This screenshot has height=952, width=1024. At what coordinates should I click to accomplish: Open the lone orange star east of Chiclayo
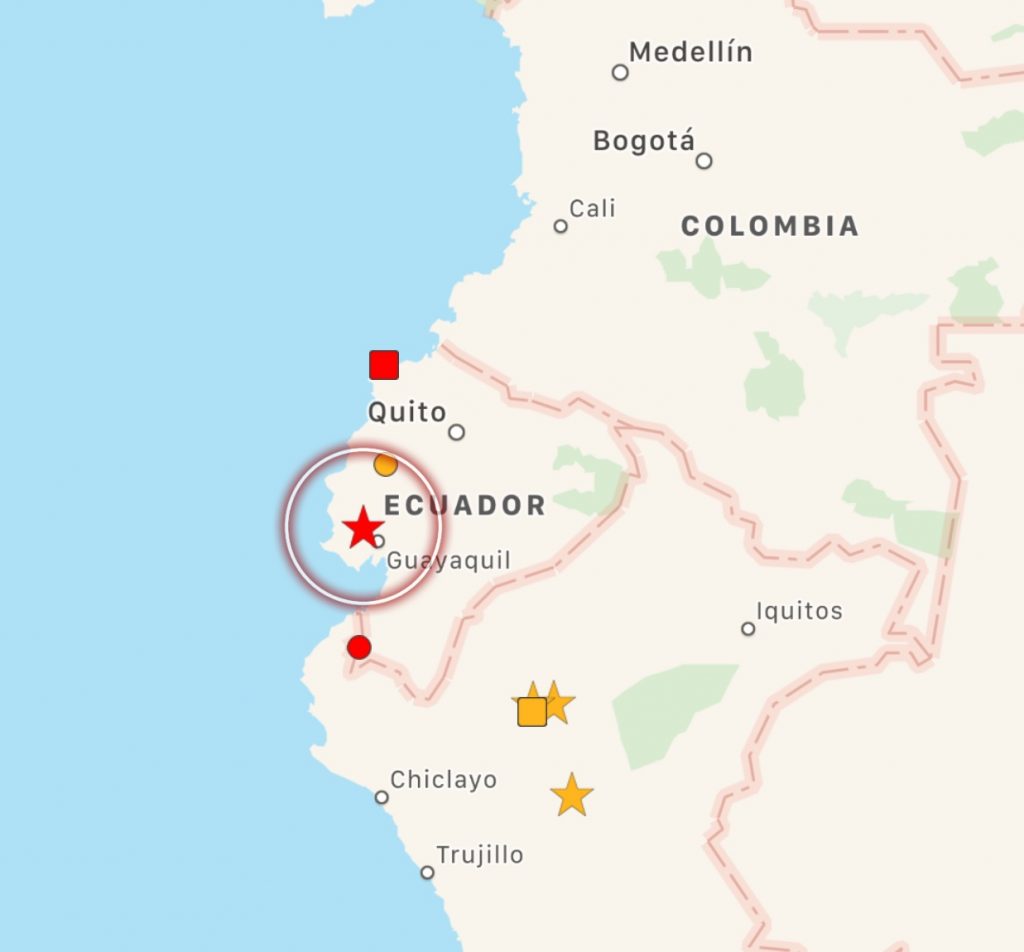point(571,795)
